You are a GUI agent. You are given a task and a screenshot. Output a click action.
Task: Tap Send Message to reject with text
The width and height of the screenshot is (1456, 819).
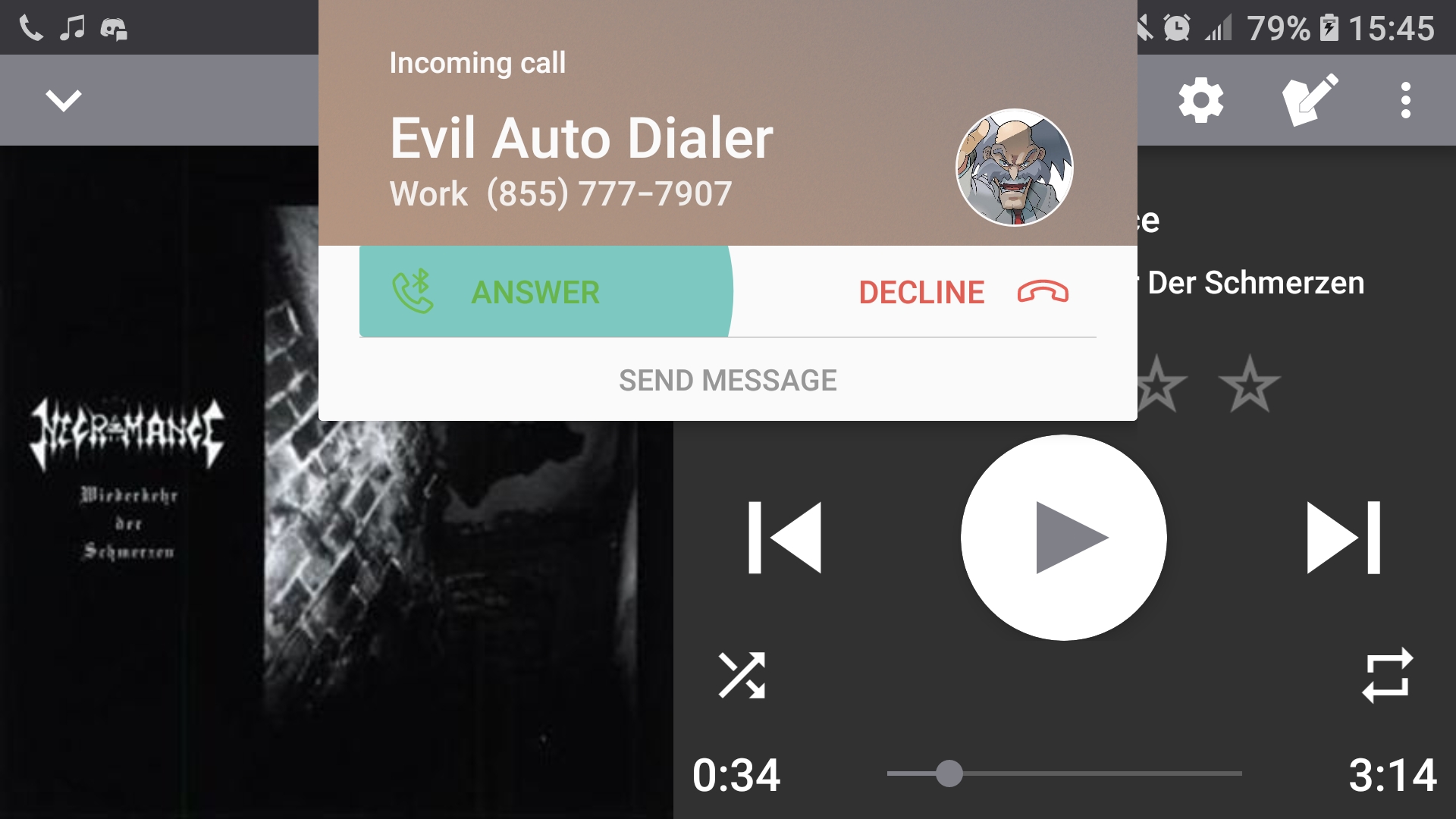pyautogui.click(x=727, y=380)
